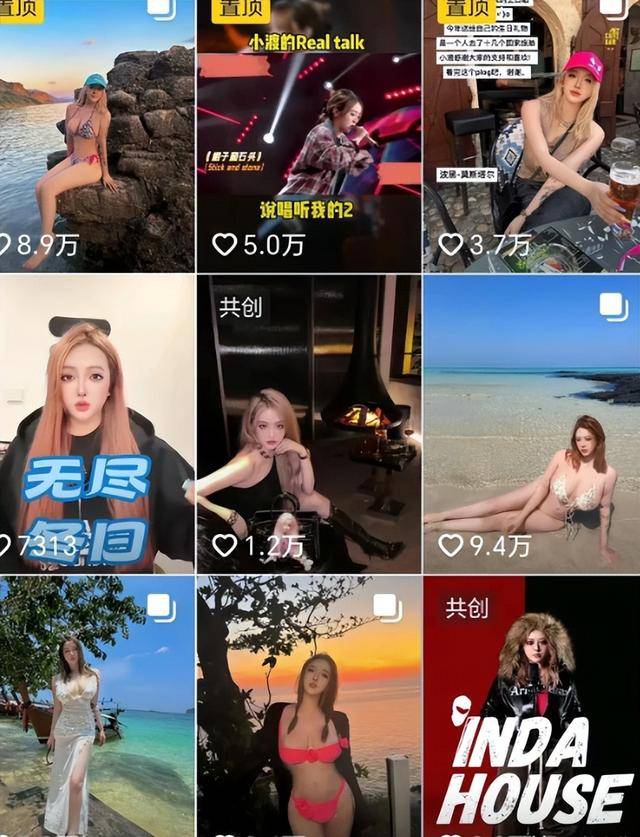
Task: Play the INDA HOUSE 共创 video
Action: (x=532, y=705)
